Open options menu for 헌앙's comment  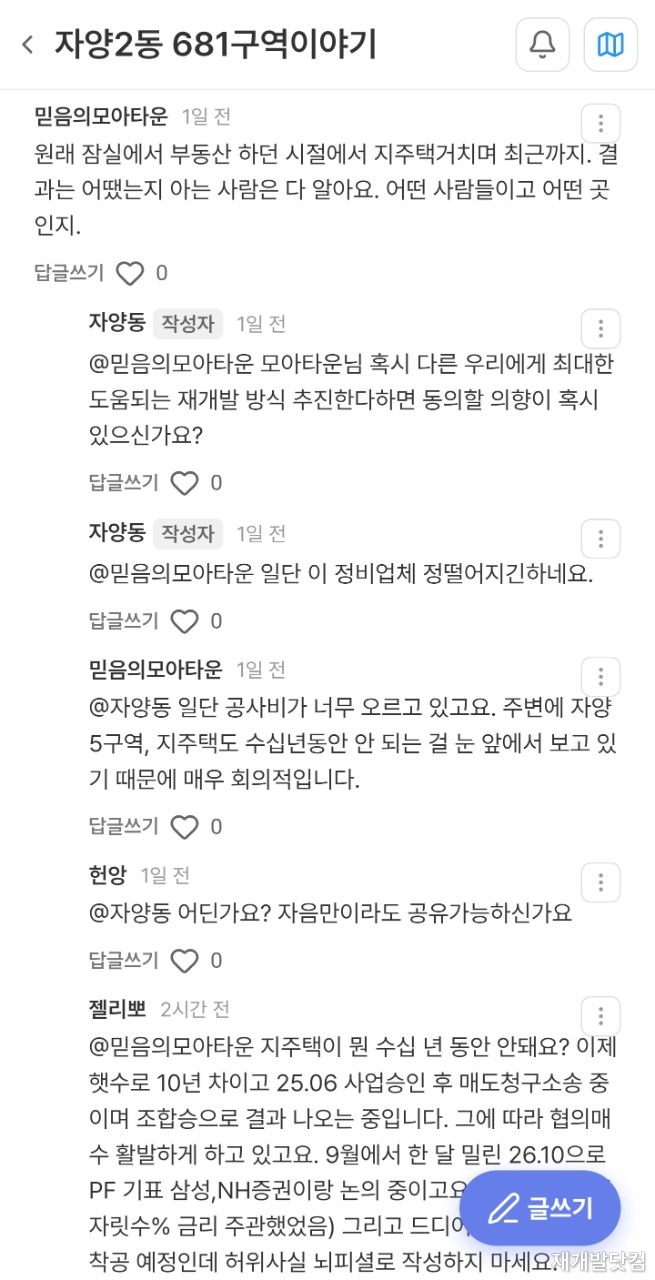coord(601,881)
